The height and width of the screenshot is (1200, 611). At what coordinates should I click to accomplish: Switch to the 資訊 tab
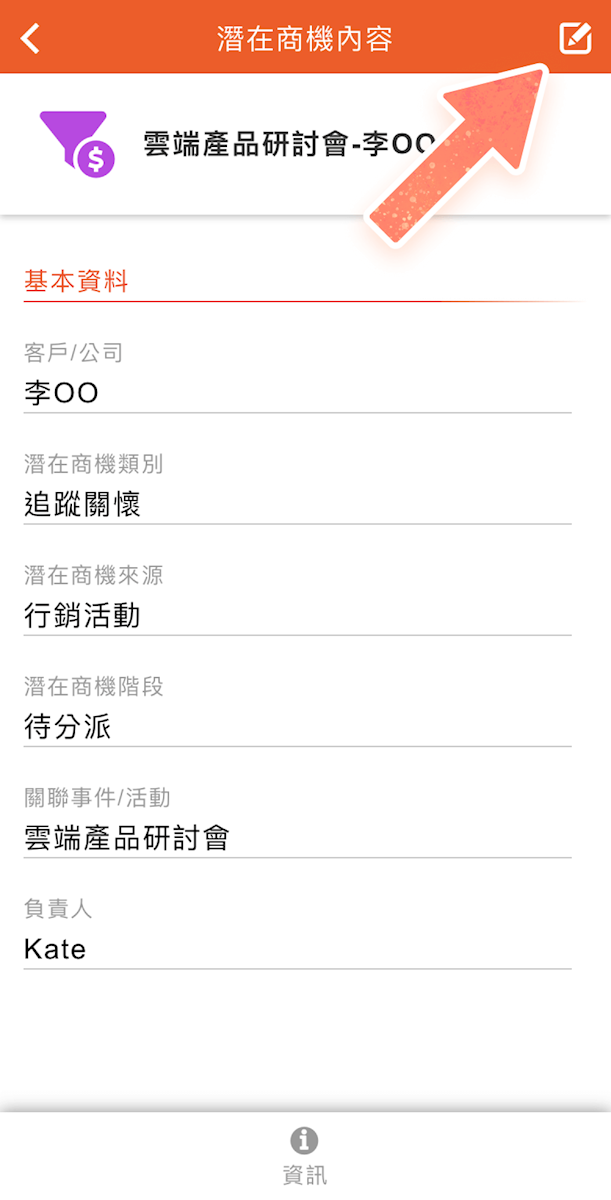pos(304,1155)
